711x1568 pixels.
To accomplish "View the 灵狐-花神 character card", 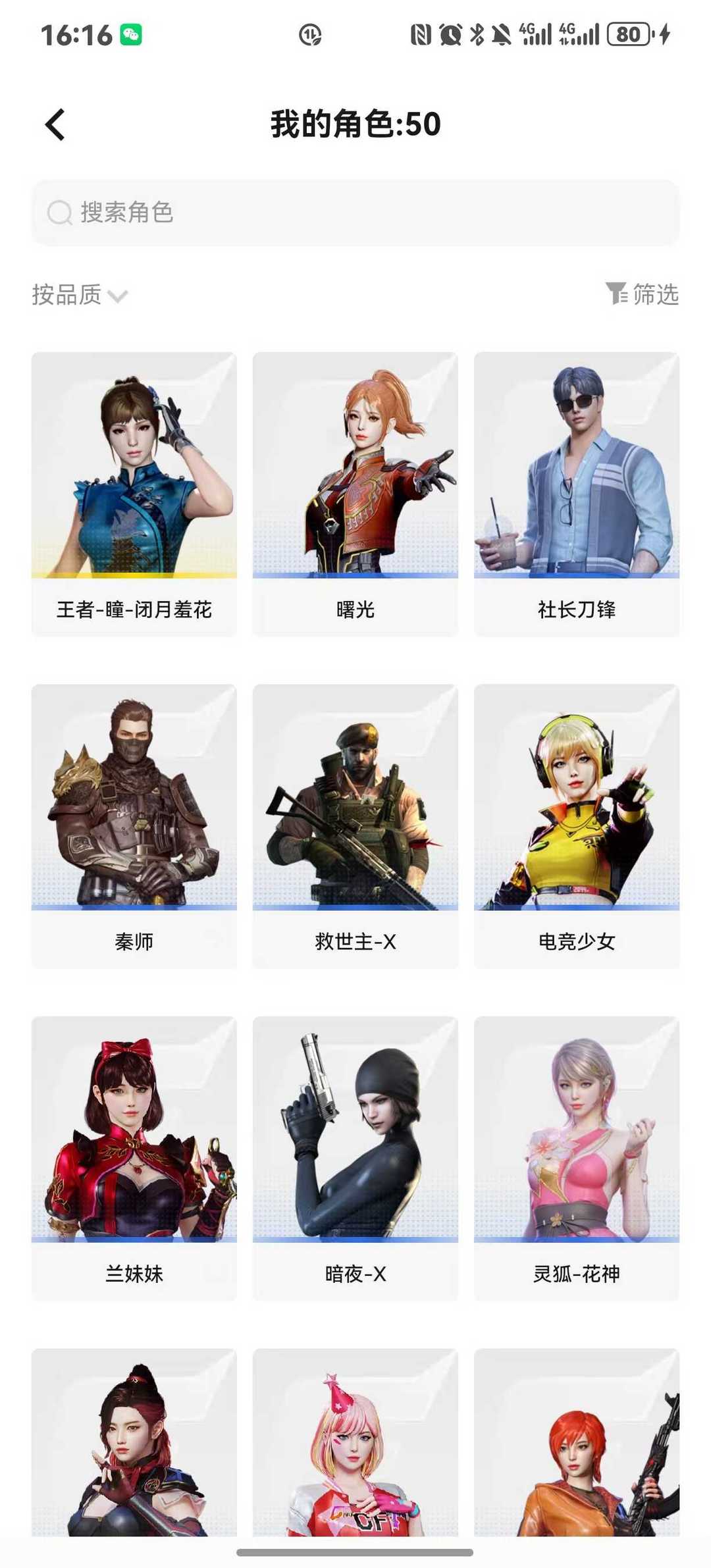I will pyautogui.click(x=577, y=1159).
